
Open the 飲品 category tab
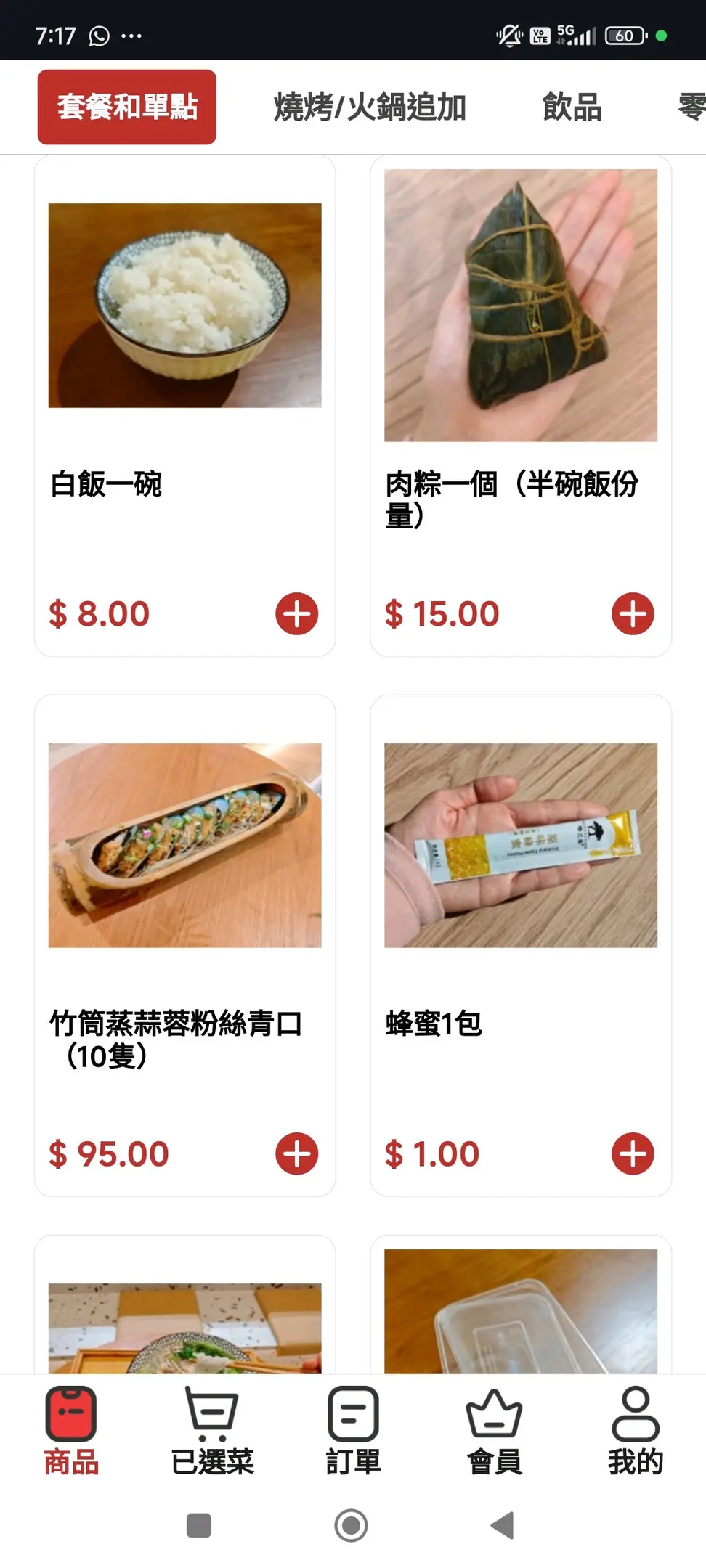tap(572, 107)
